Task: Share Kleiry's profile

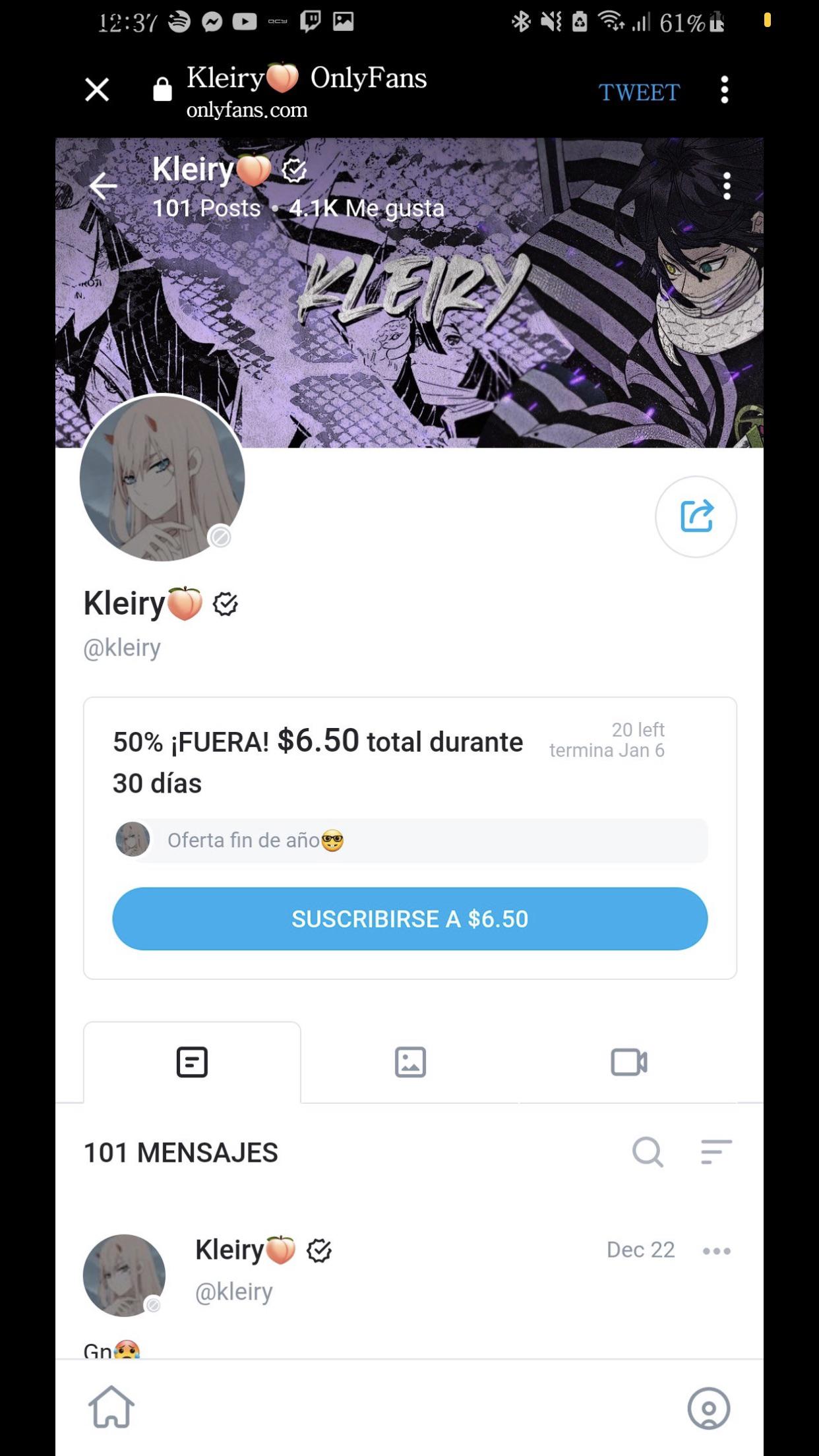Action: coord(696,516)
